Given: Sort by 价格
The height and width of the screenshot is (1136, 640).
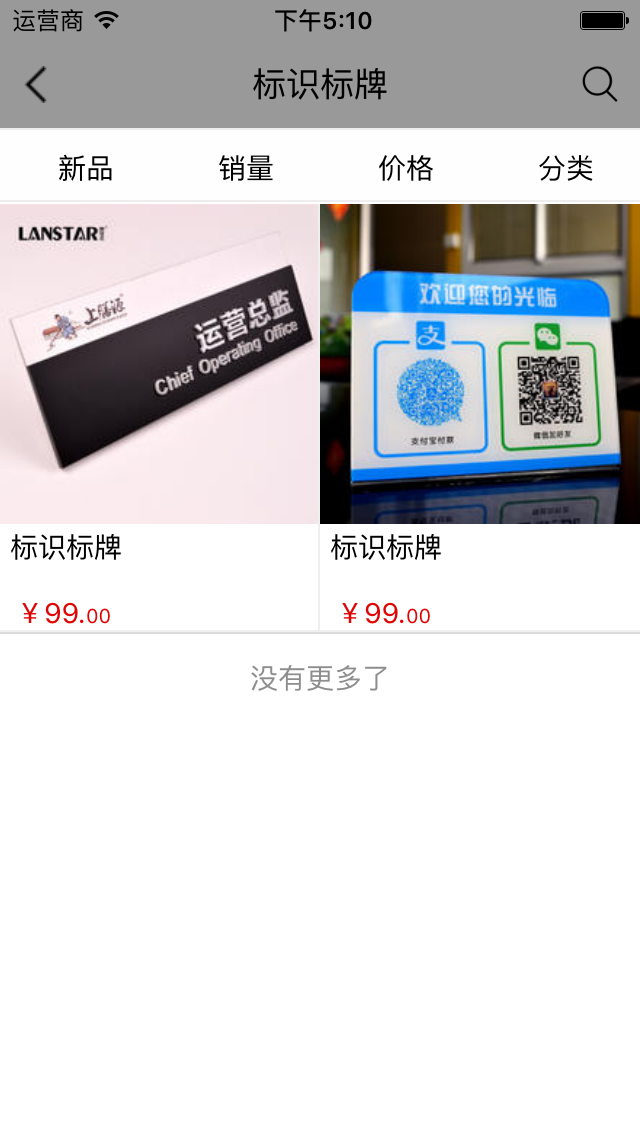Looking at the screenshot, I should pyautogui.click(x=406, y=168).
